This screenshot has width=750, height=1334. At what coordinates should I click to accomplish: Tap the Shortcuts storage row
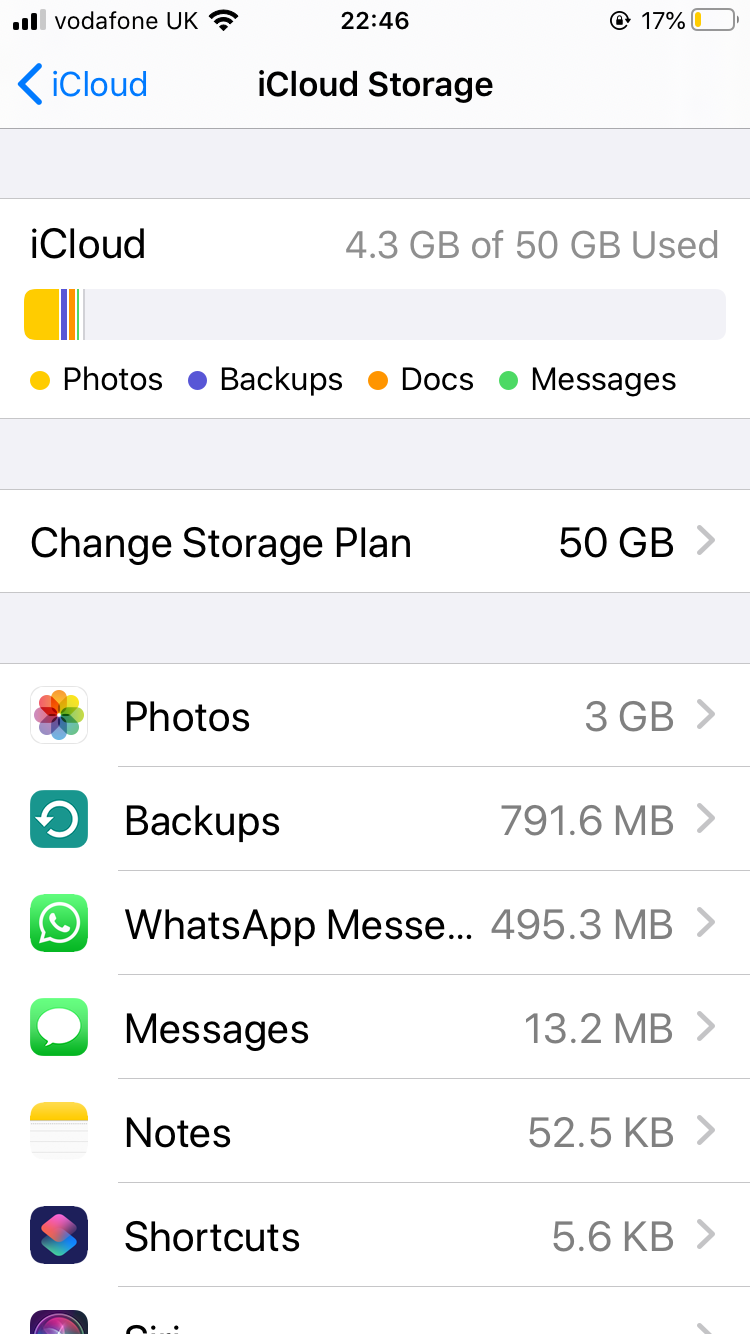point(374,1237)
